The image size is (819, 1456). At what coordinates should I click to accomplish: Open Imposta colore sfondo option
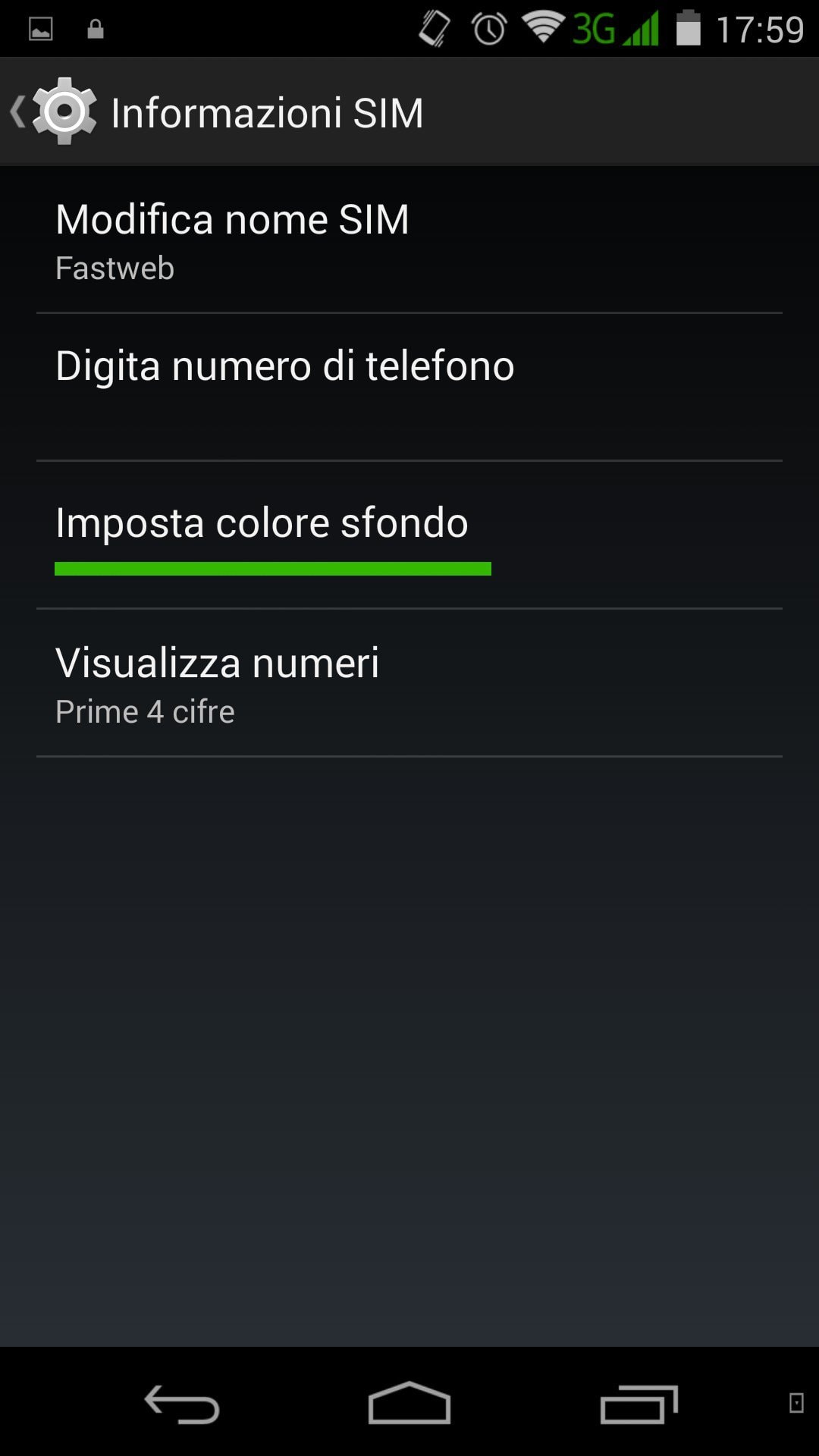click(409, 535)
